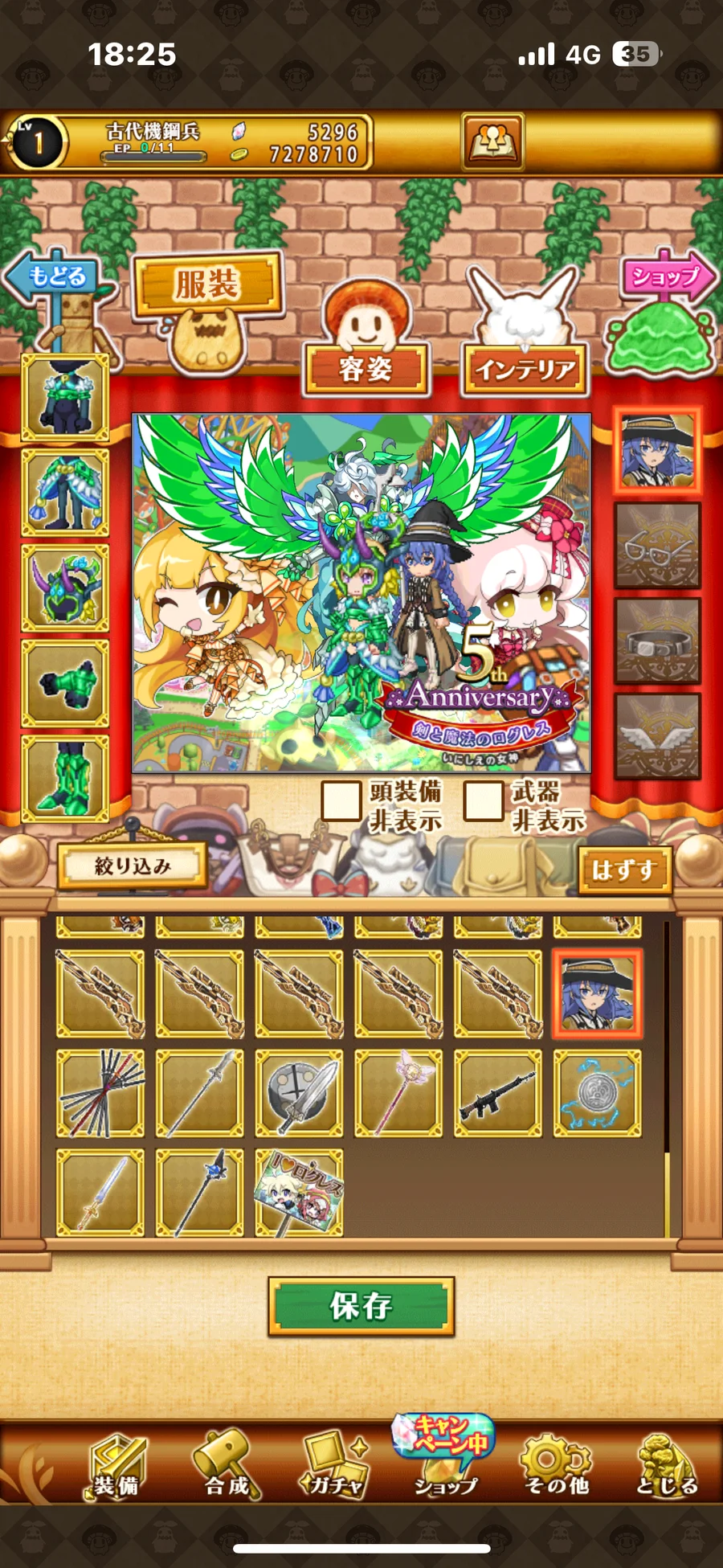Screen dimensions: 723x1568
Task: Select the black rifle item in grid
Action: tap(498, 1093)
